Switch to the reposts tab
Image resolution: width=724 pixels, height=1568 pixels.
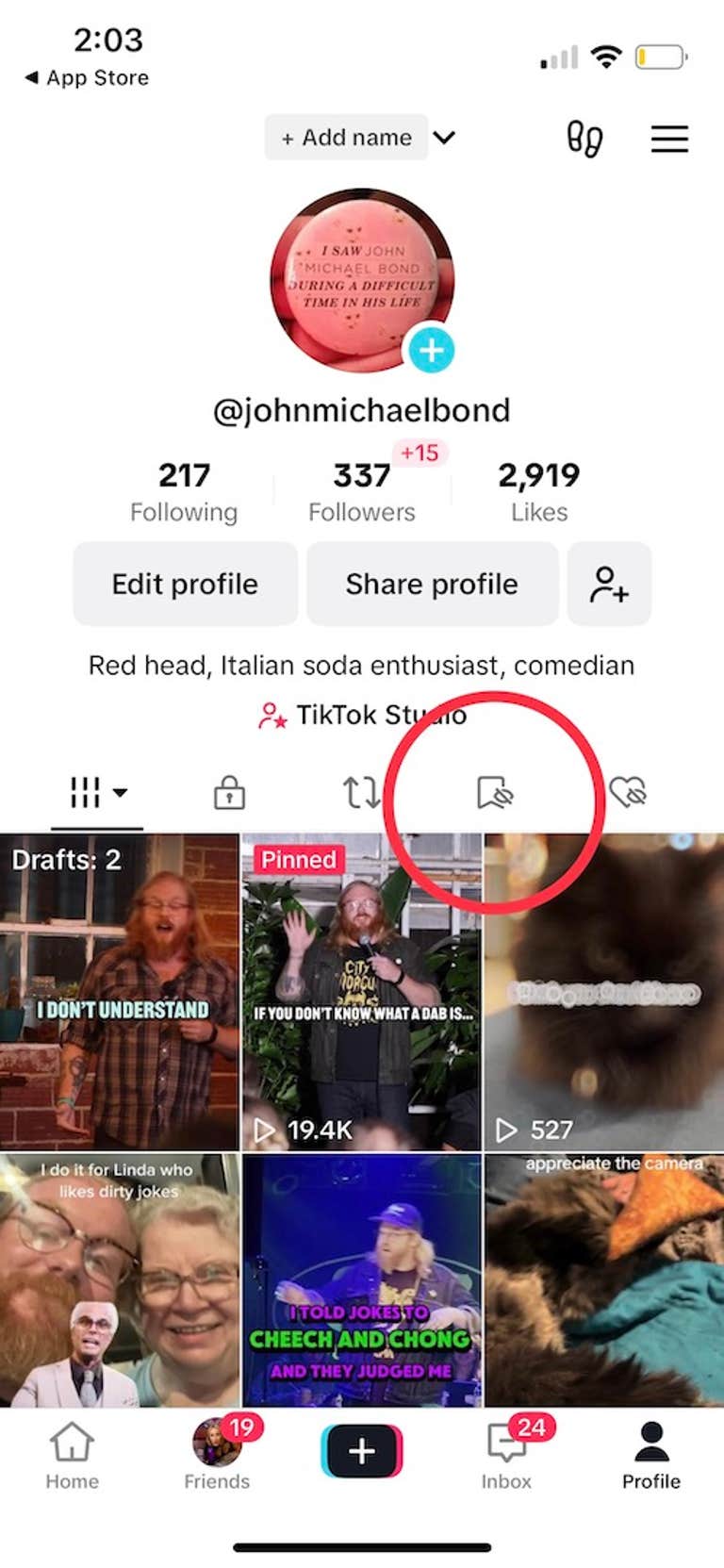[x=361, y=792]
